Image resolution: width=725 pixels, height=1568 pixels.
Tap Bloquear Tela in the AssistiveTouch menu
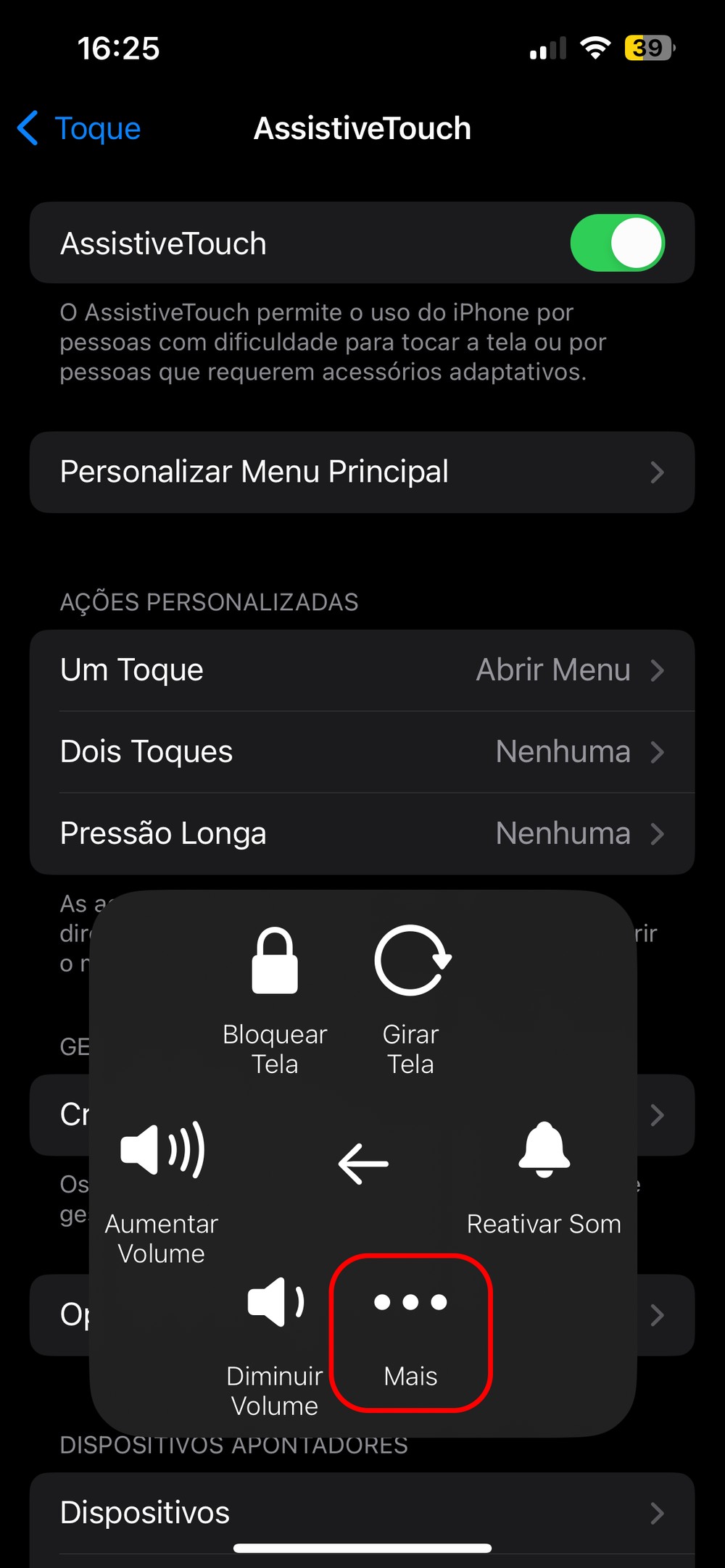tap(275, 1000)
